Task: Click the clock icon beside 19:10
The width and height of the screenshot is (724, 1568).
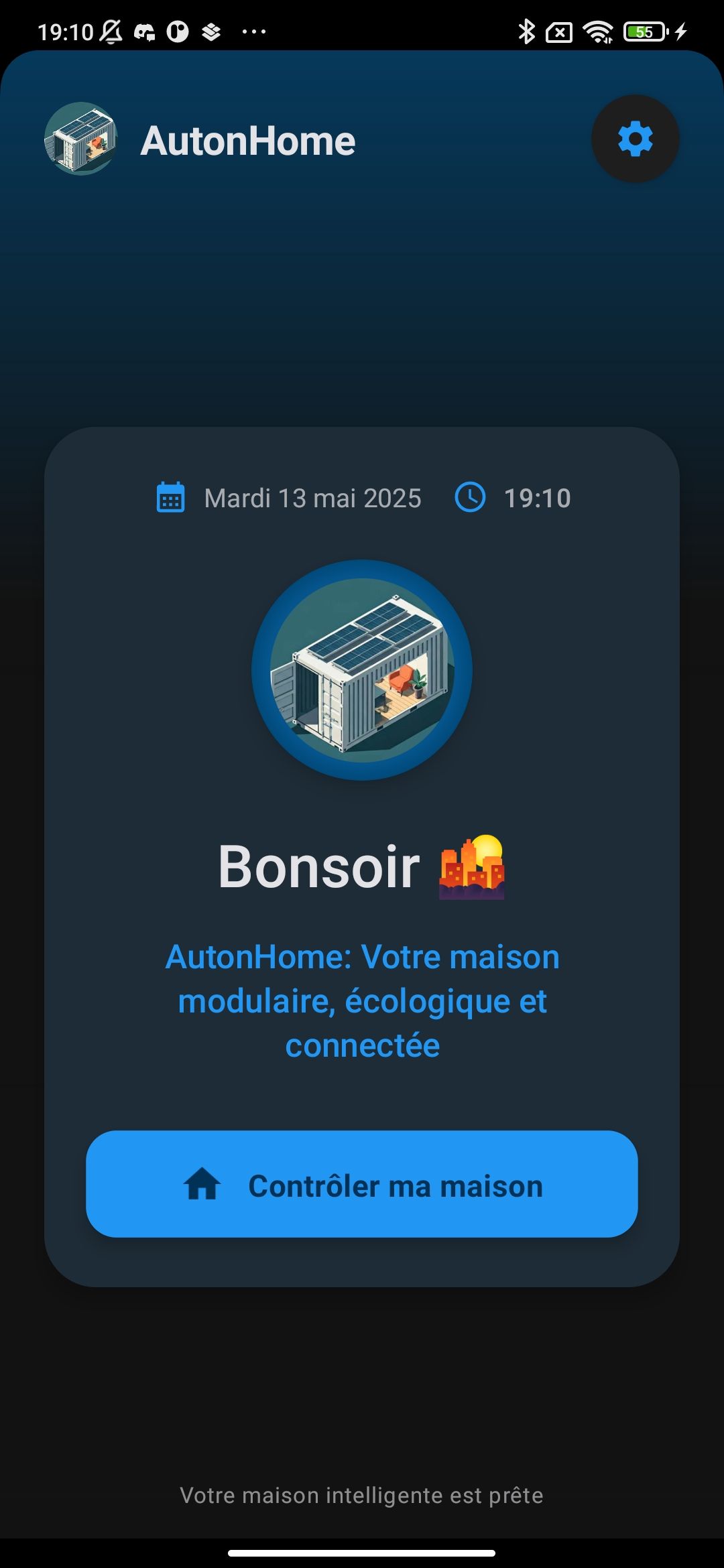Action: coord(471,497)
